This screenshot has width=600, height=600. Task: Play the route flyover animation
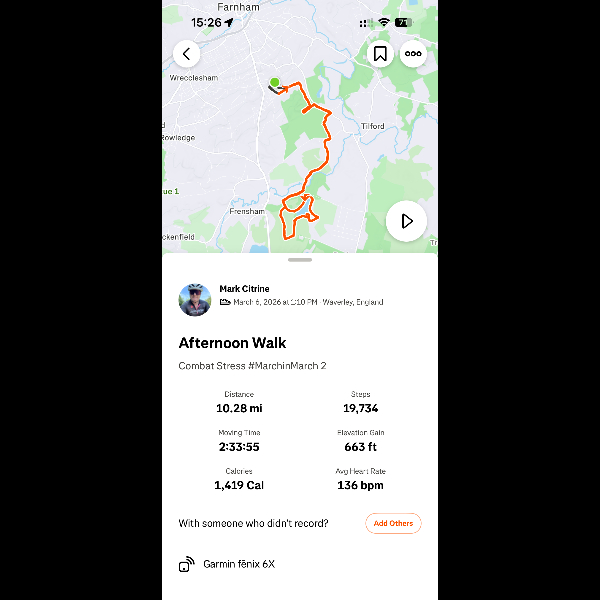(406, 221)
